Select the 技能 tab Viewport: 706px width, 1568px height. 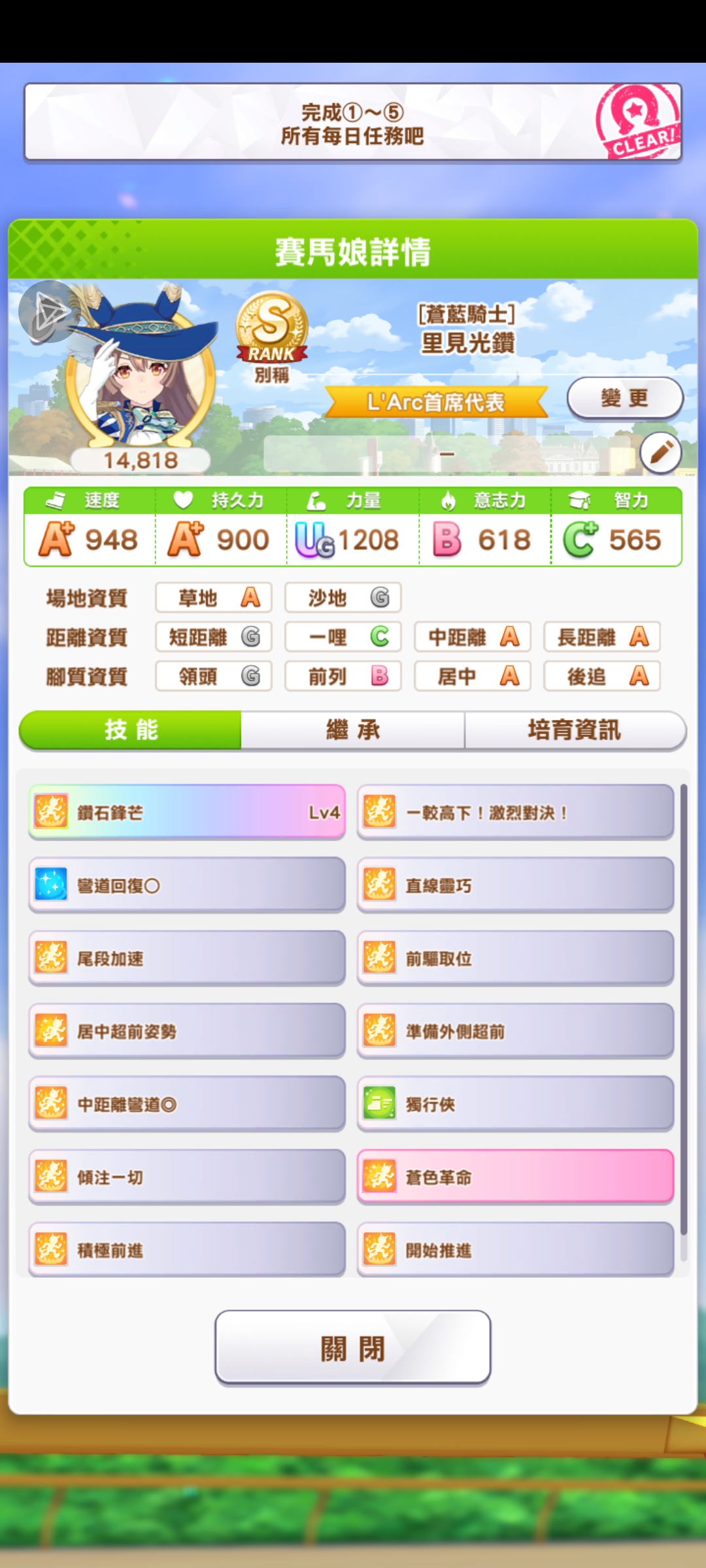tap(131, 730)
